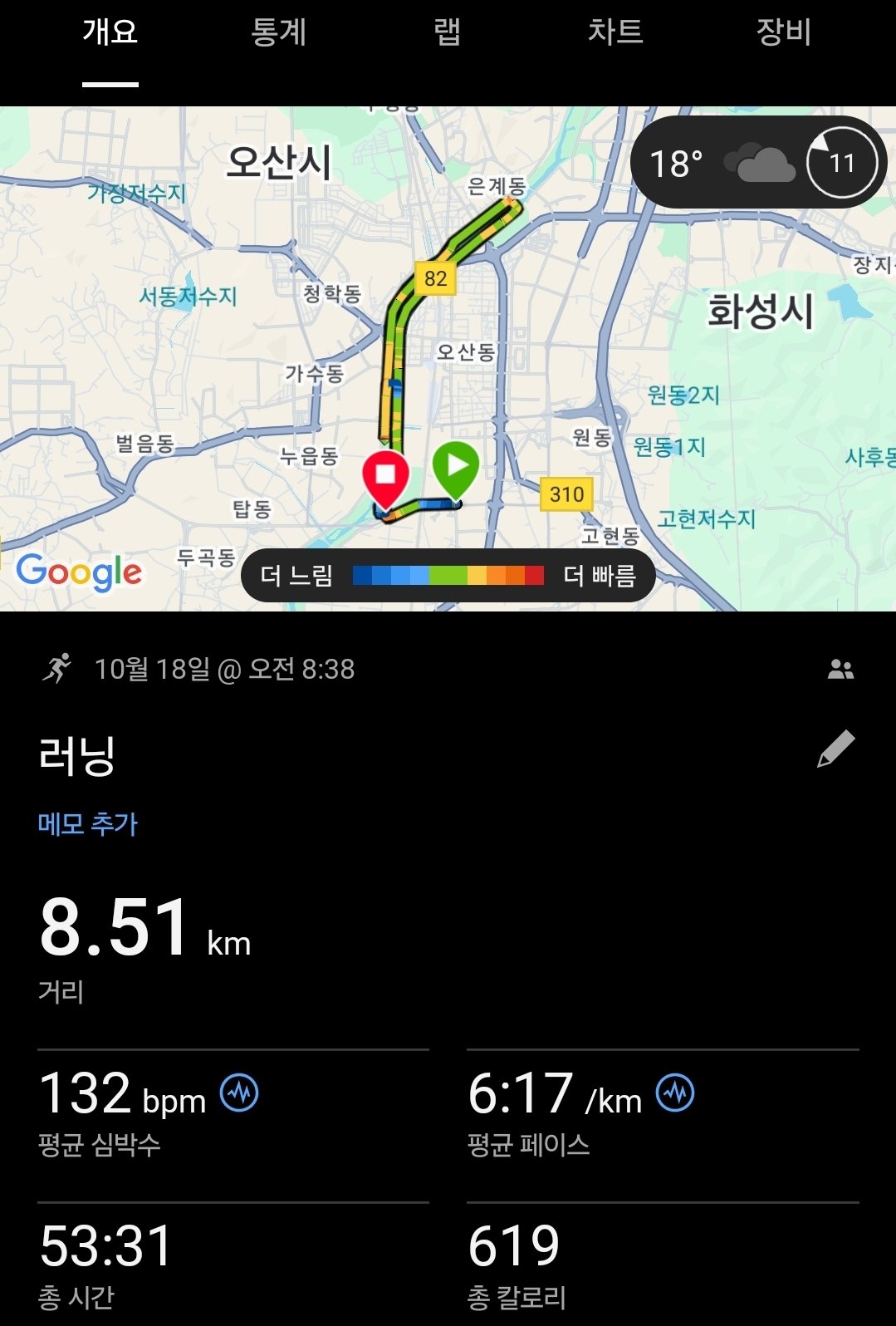Screen dimensions: 896x1326
Task: Select the 개요 tab
Action: tap(109, 33)
